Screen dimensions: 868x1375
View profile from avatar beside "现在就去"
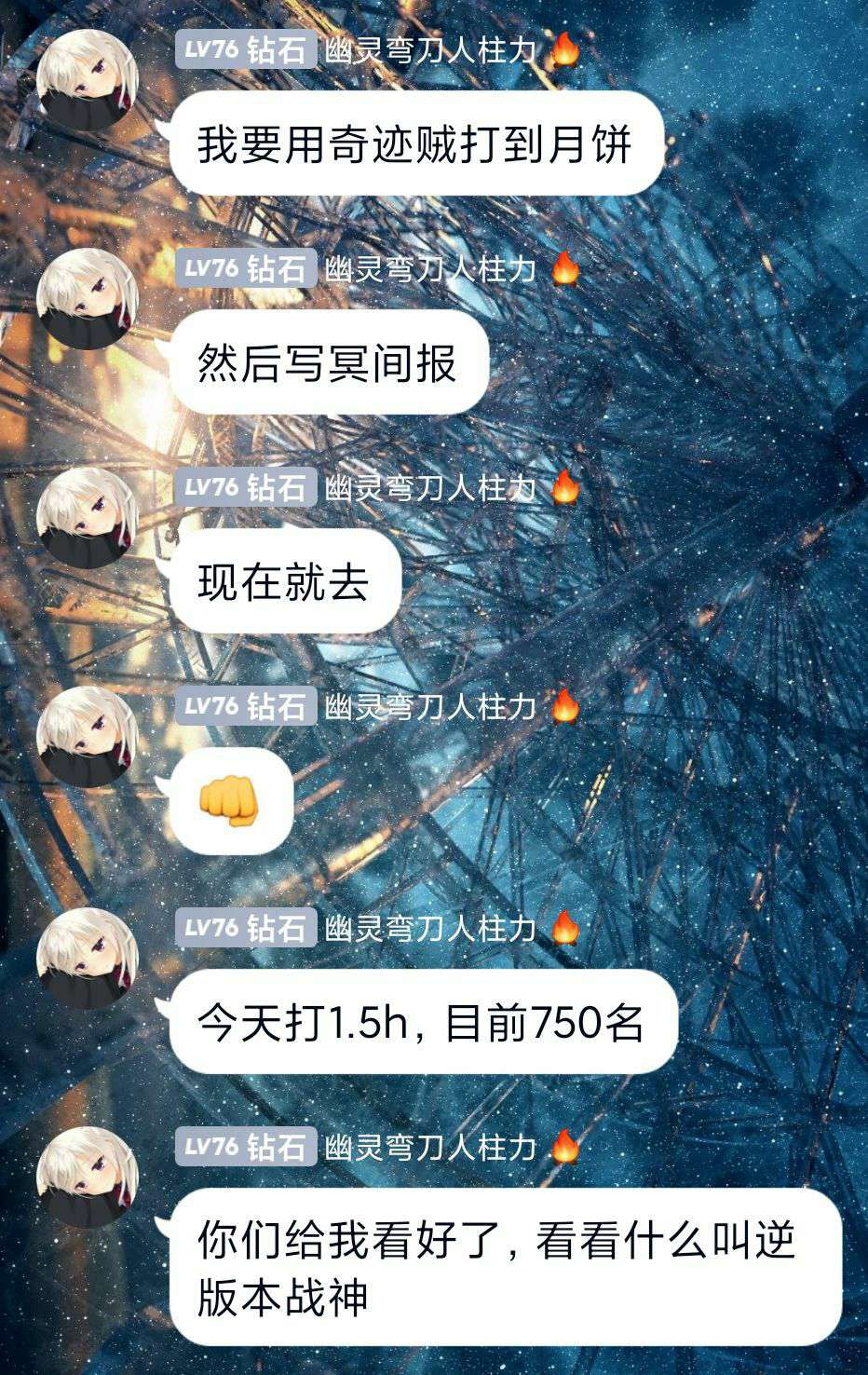pyautogui.click(x=88, y=518)
